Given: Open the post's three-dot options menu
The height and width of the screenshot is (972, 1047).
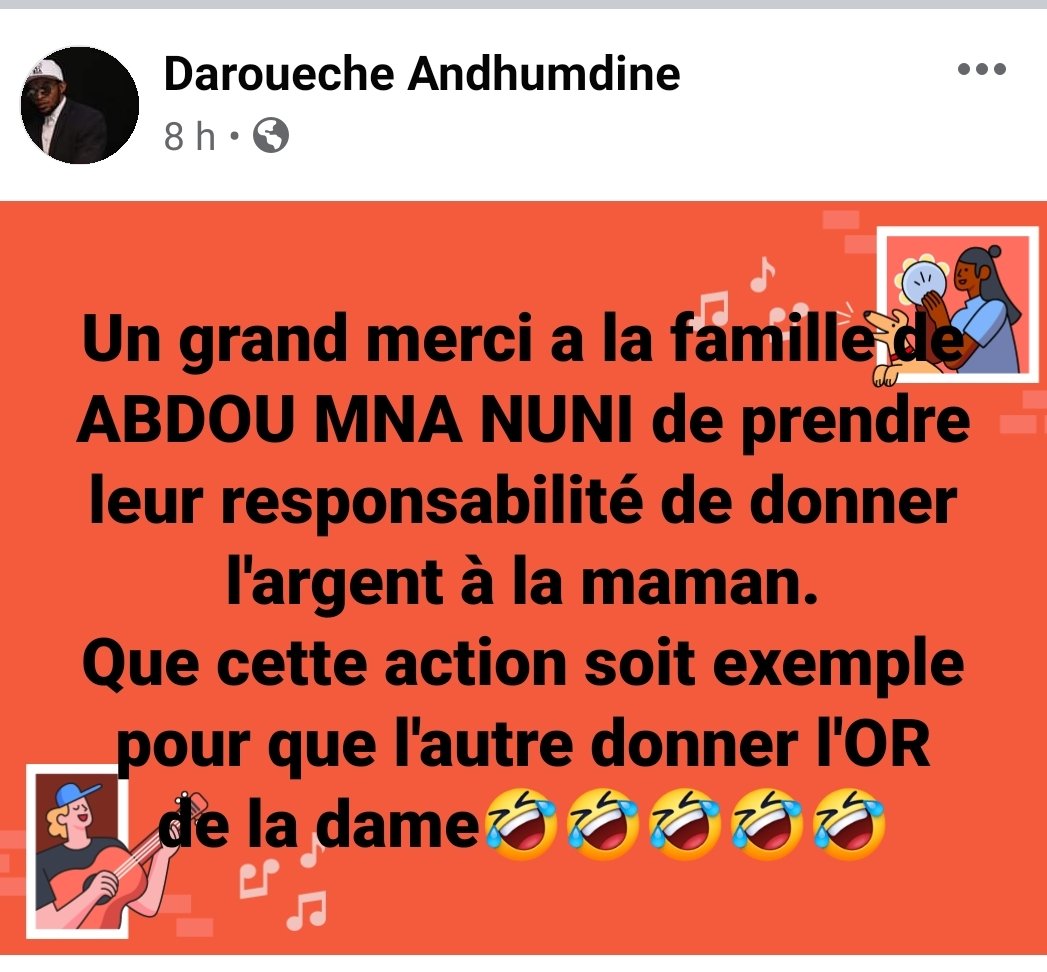Looking at the screenshot, I should coord(981,70).
